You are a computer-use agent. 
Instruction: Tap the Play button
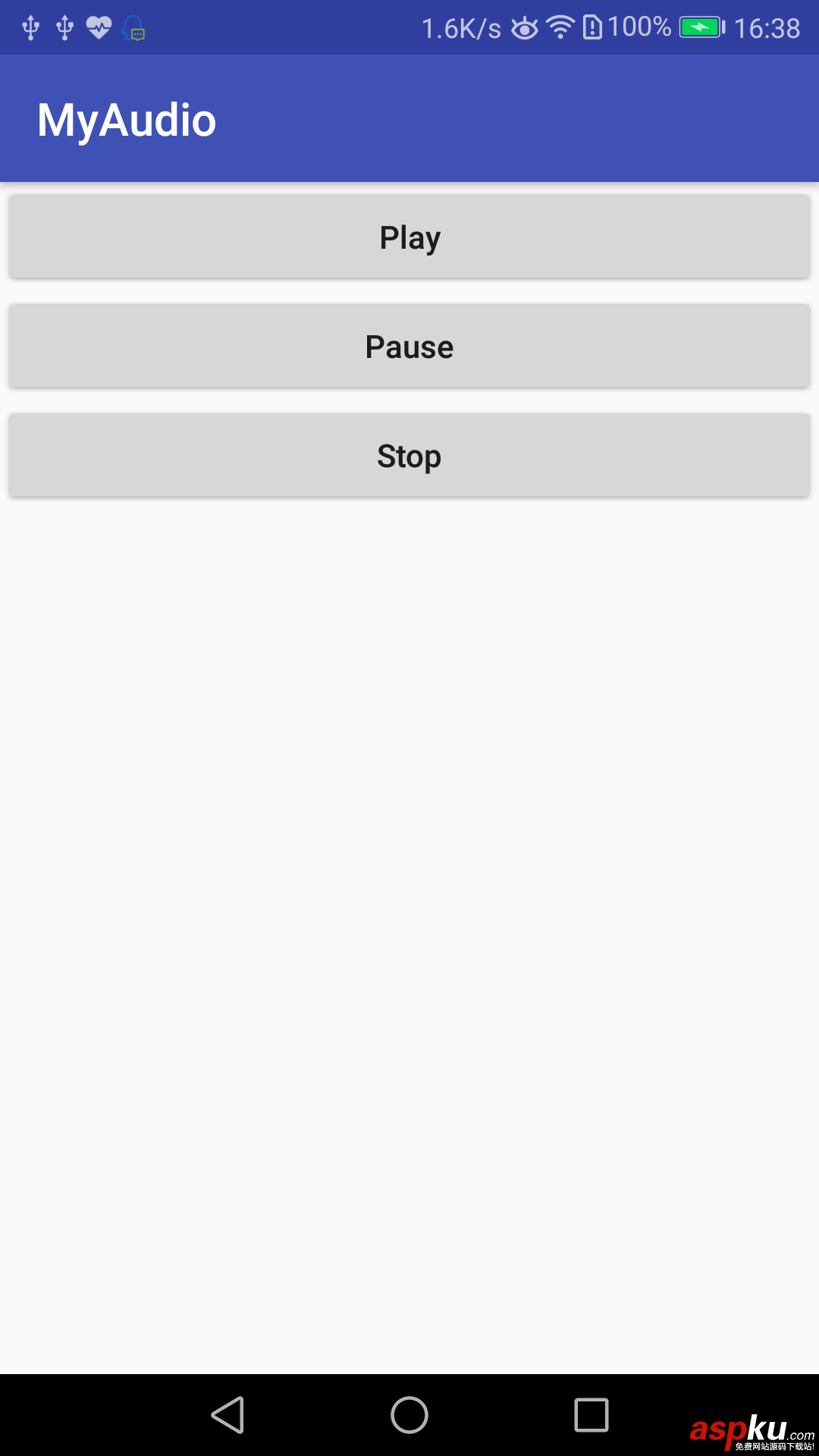tap(409, 237)
